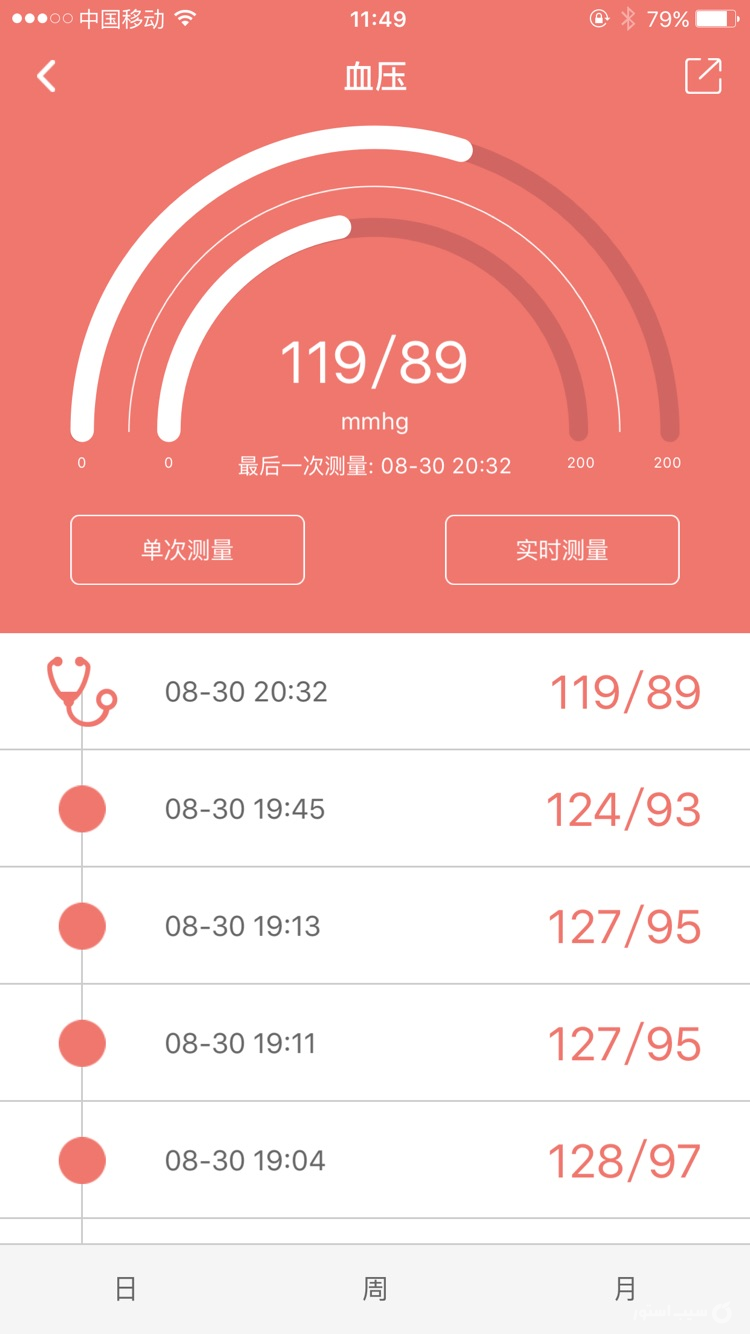750x1334 pixels.
Task: Tap the red dot beside the 19:04 reading
Action: coord(81,1159)
